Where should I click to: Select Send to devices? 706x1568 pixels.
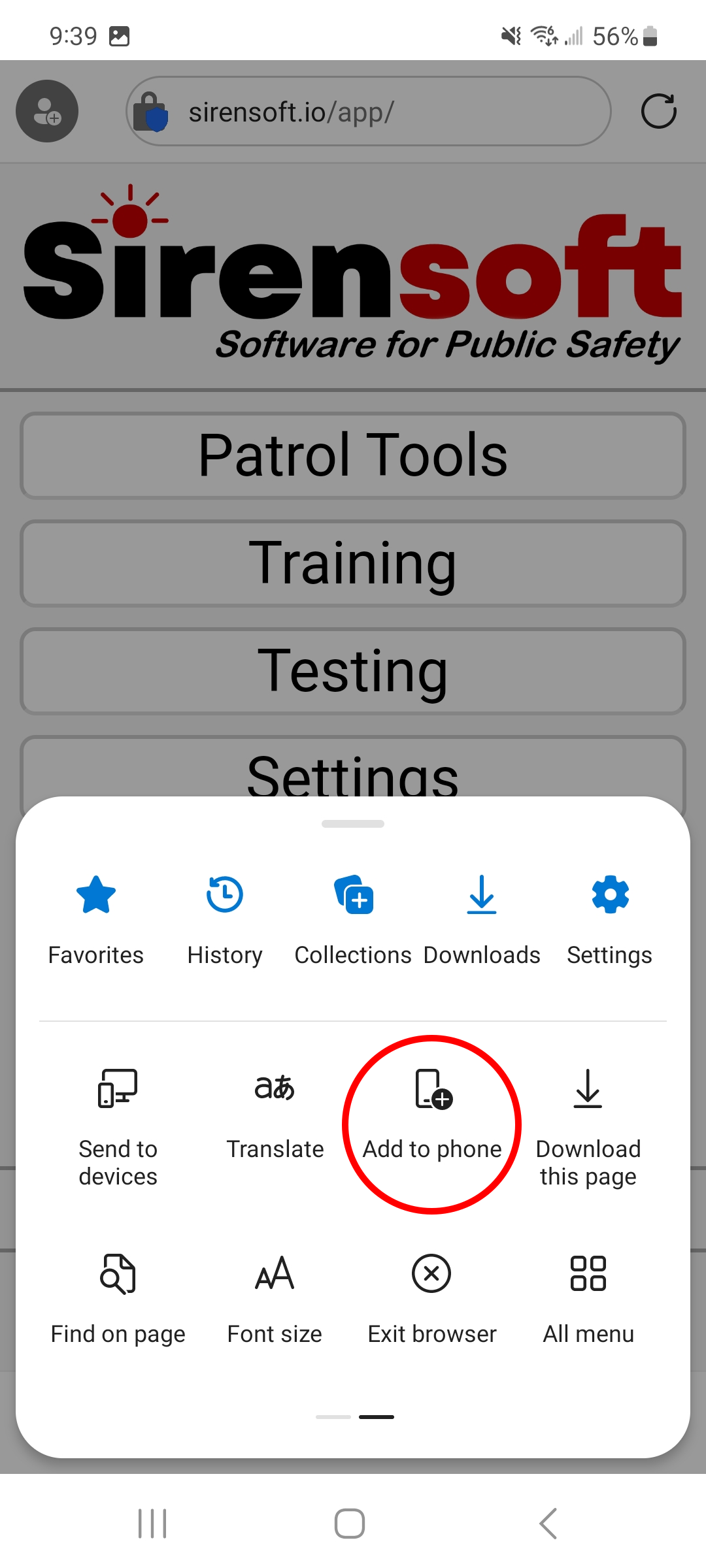[x=118, y=1125]
